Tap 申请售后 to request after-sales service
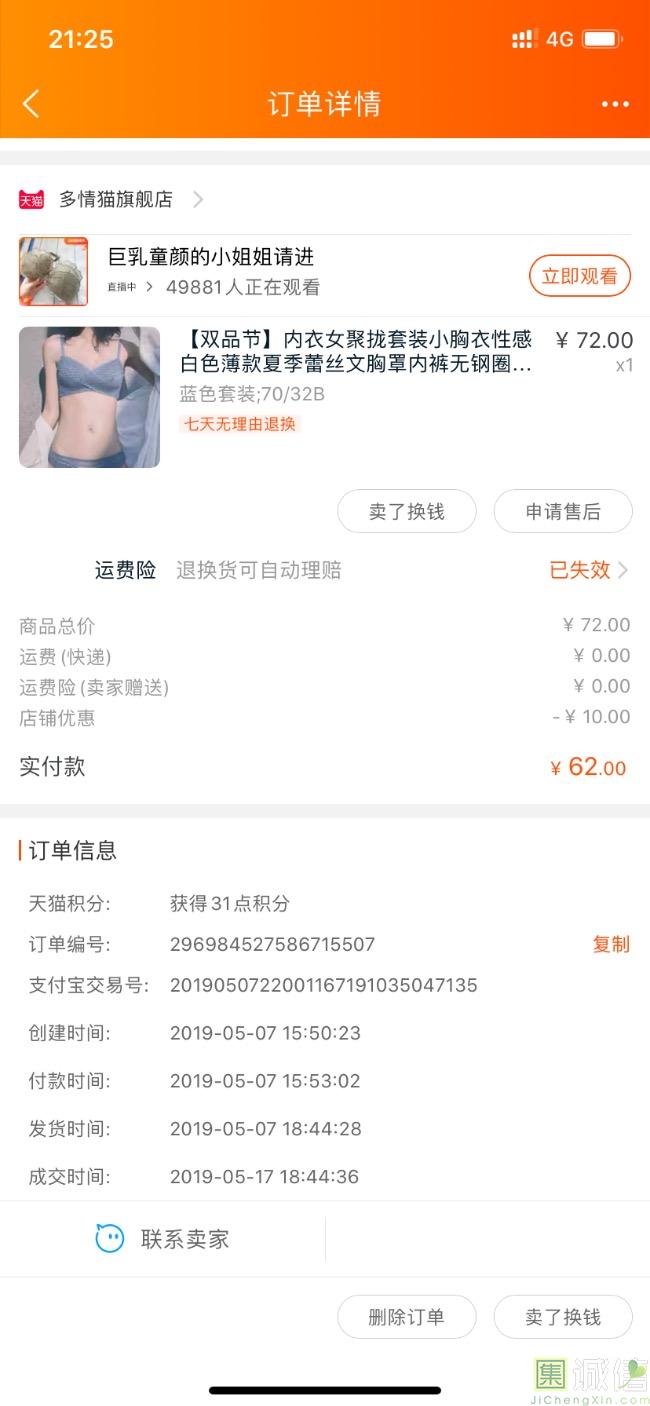Image resolution: width=650 pixels, height=1406 pixels. pyautogui.click(x=563, y=511)
